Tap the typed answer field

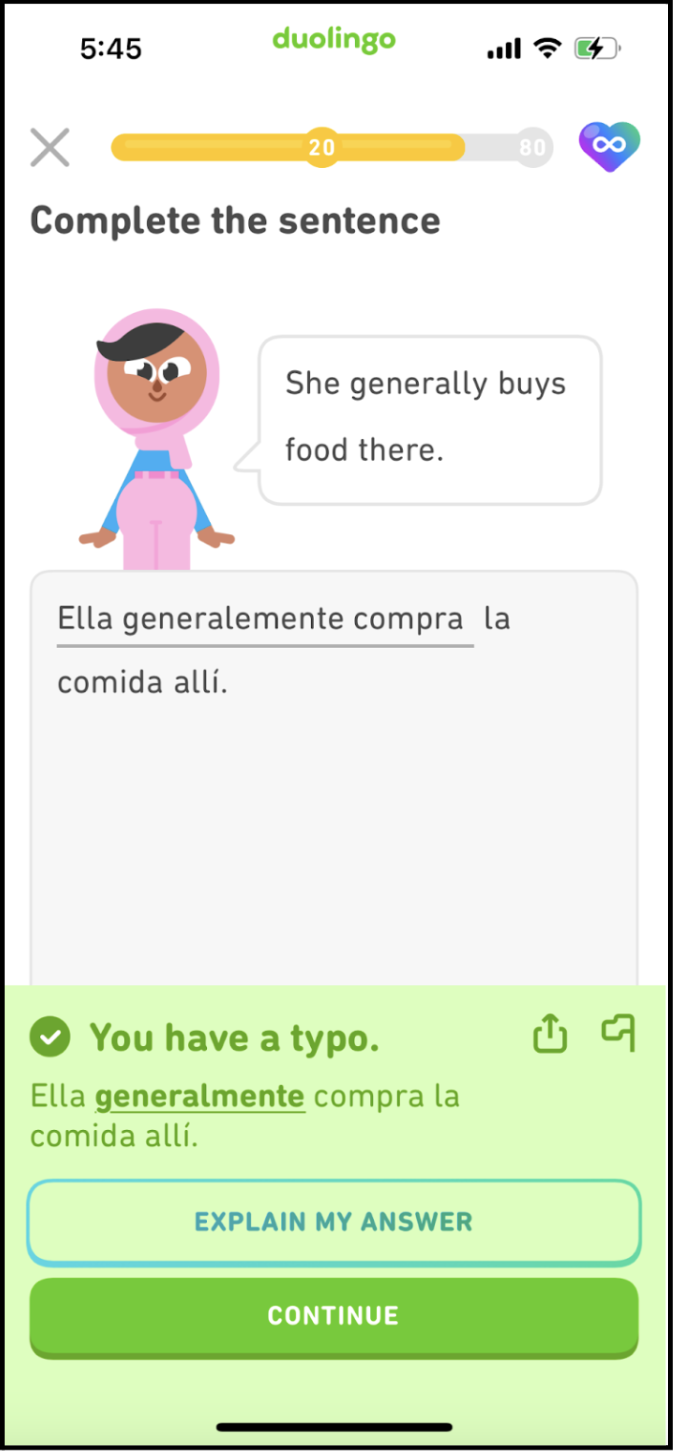coord(265,621)
